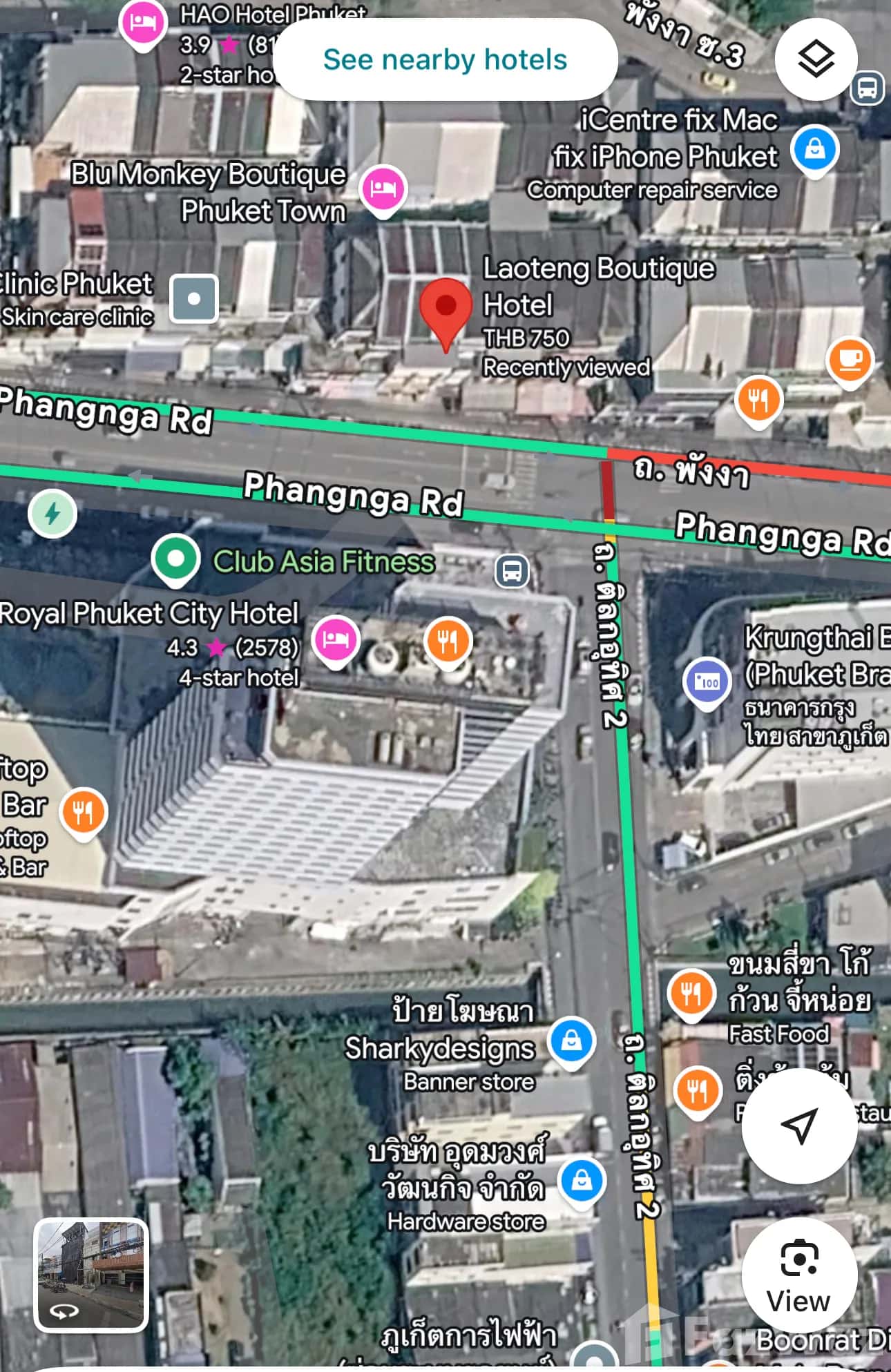Open the camera View button
Image resolution: width=891 pixels, height=1372 pixels.
click(x=799, y=1276)
